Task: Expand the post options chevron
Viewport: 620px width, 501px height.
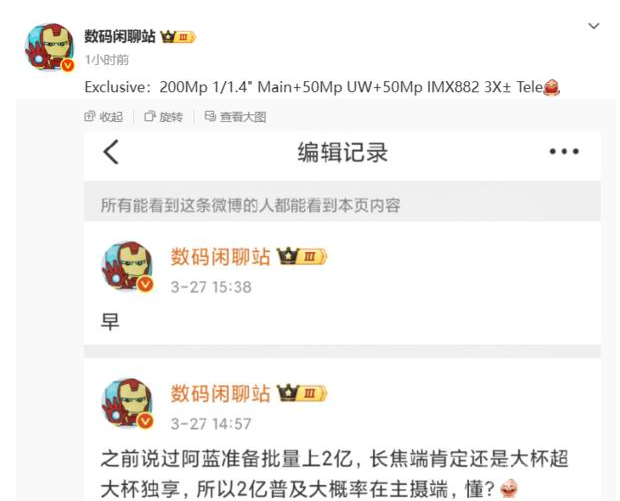Action: point(593,26)
